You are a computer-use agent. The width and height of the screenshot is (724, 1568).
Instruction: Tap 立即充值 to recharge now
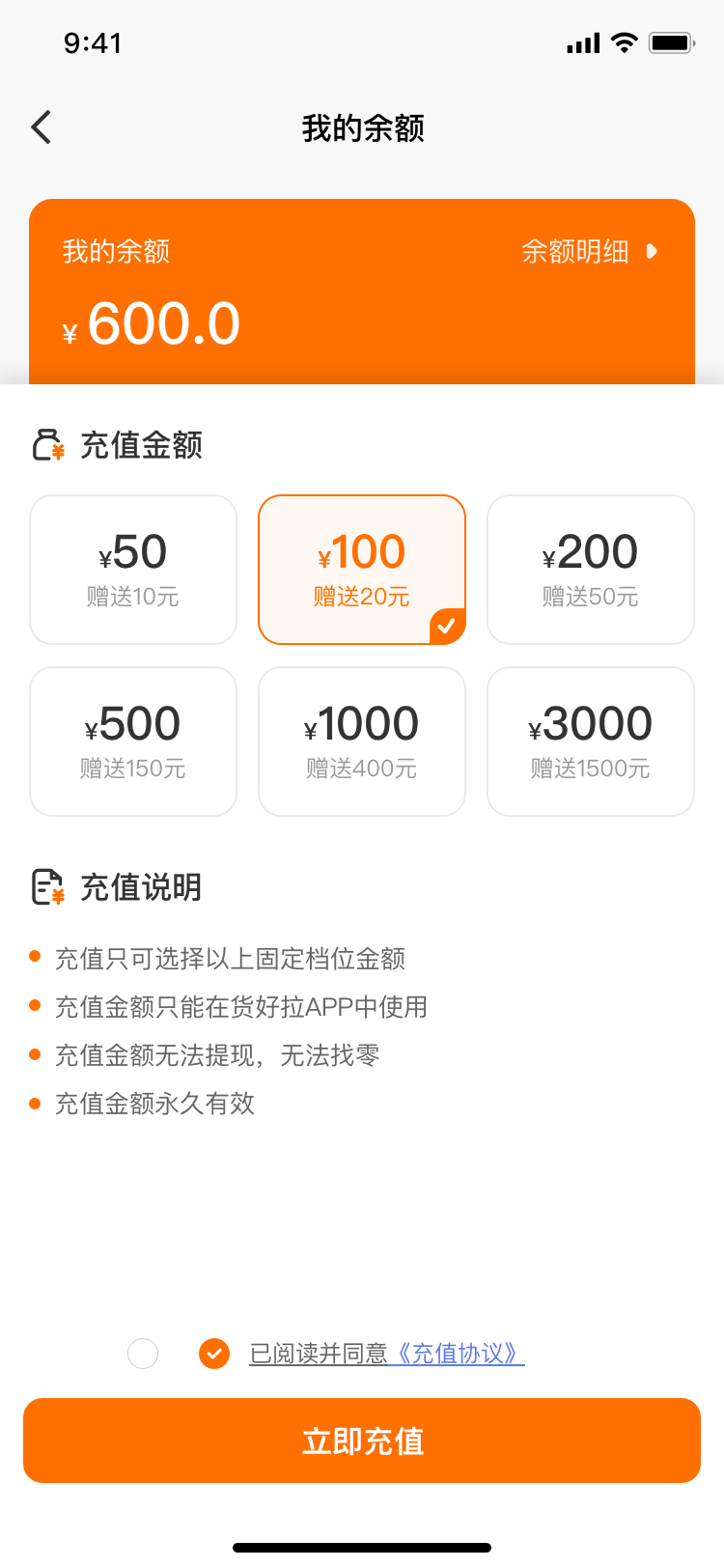tap(362, 1441)
